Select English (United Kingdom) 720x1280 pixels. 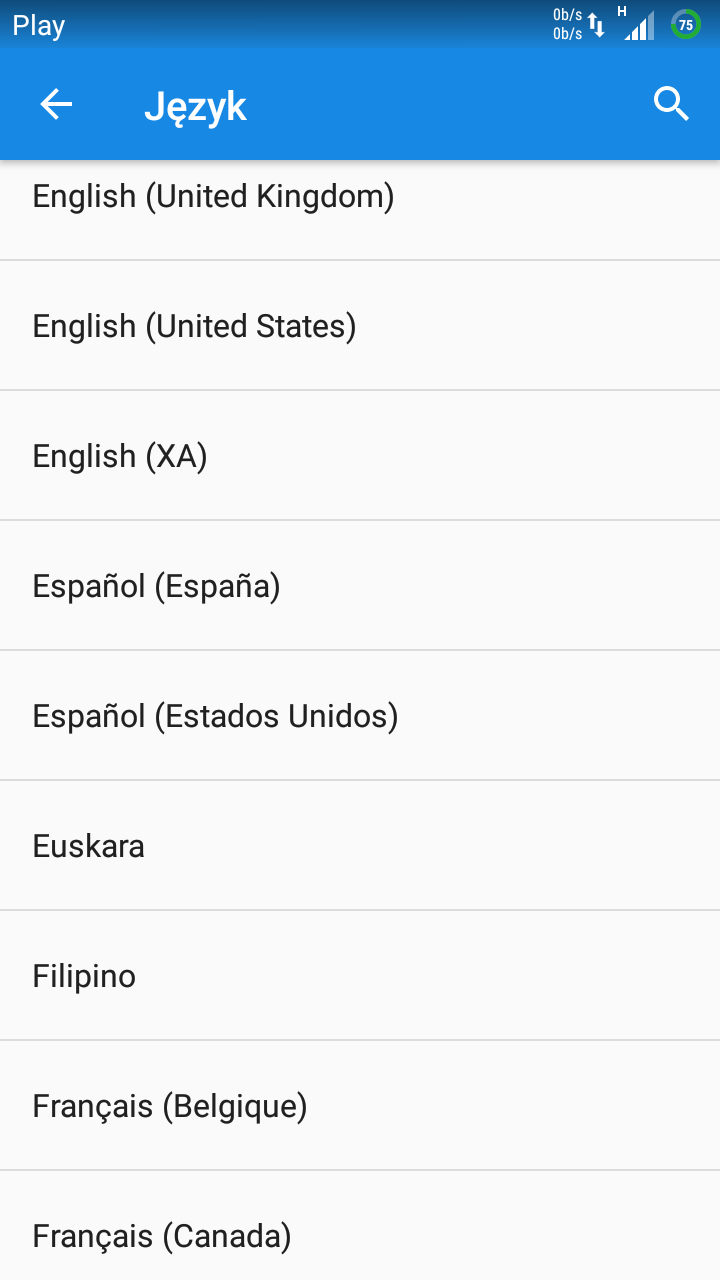coord(360,210)
